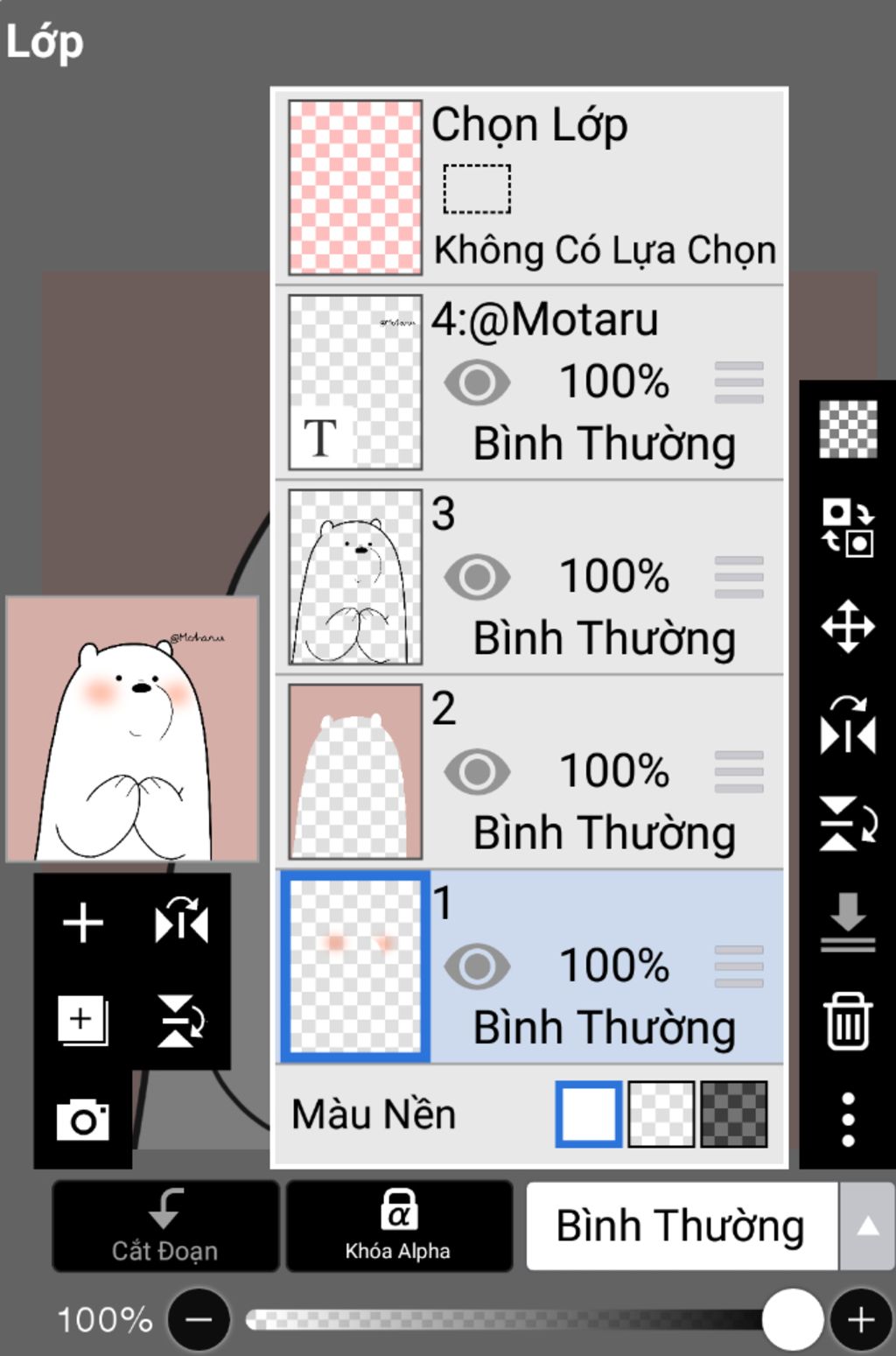Merge layer down with arrow icon
The width and height of the screenshot is (896, 1356).
pos(847,922)
